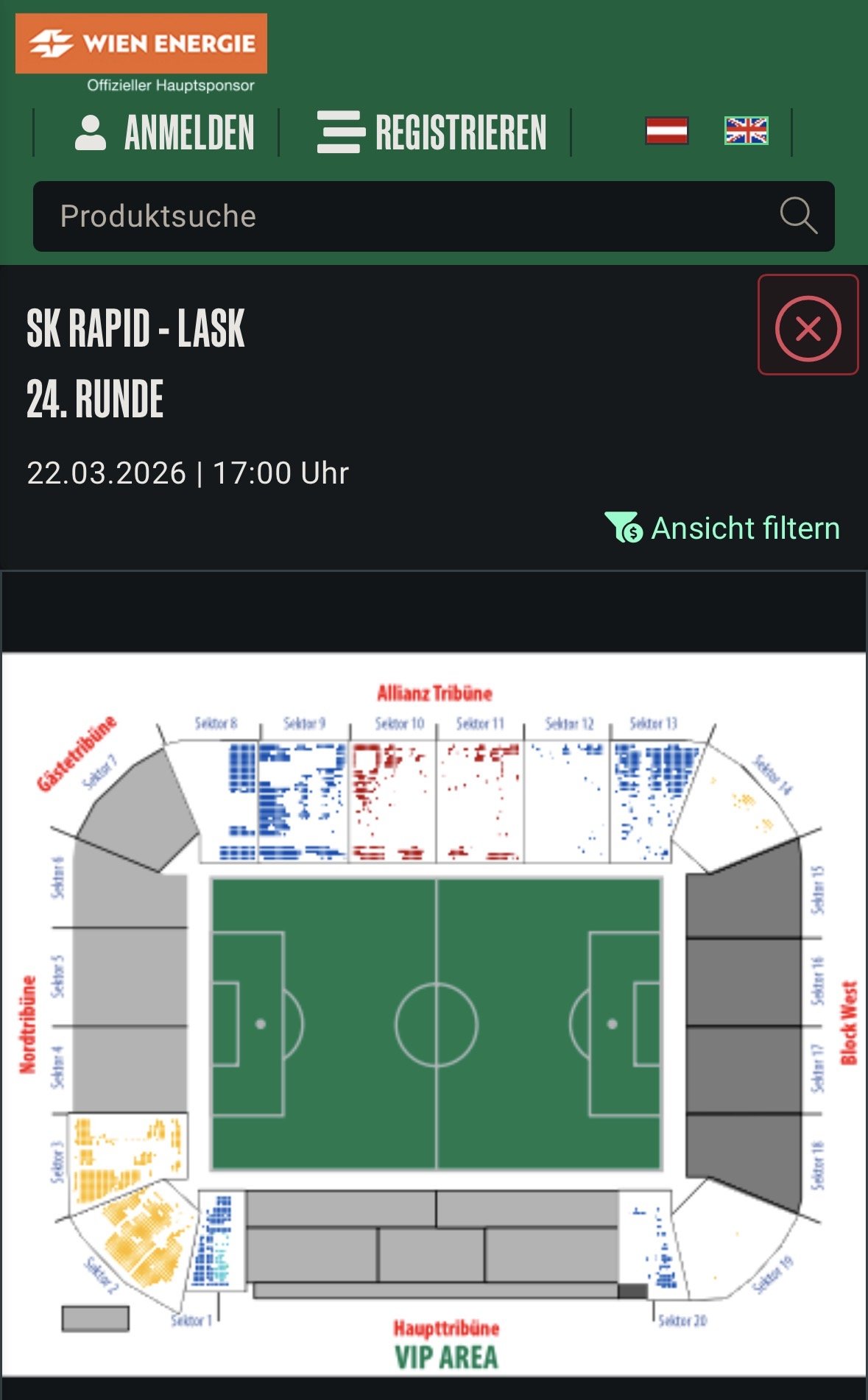
Task: Open Ansicht filtern filter options
Action: pyautogui.click(x=722, y=528)
